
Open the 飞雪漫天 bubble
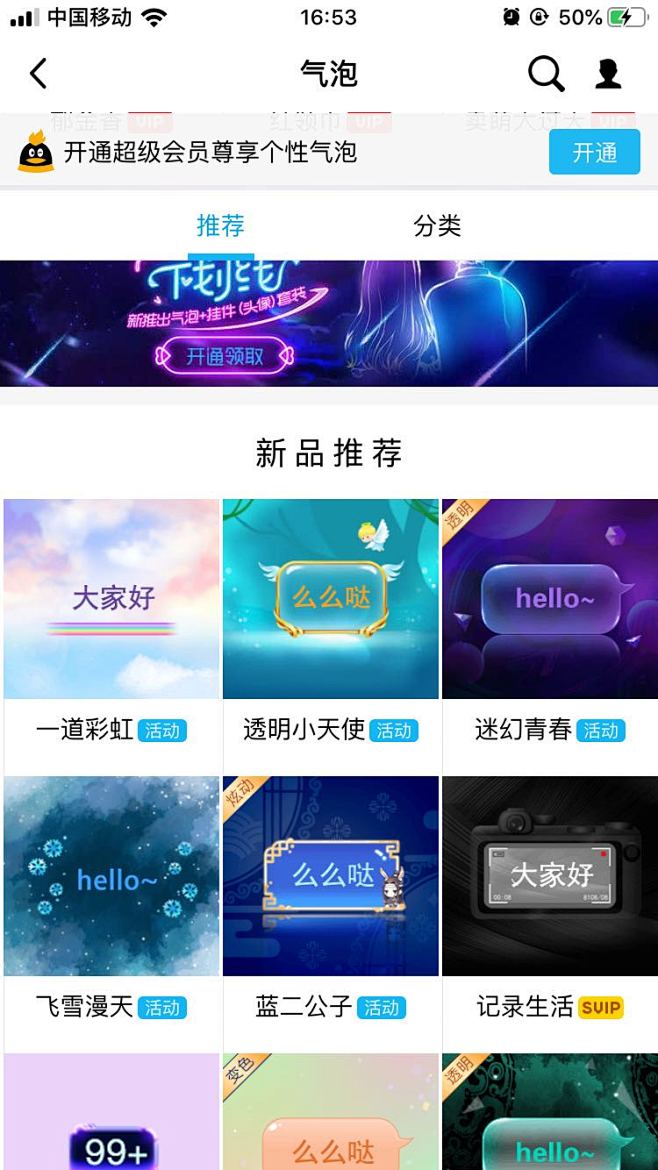[111, 876]
